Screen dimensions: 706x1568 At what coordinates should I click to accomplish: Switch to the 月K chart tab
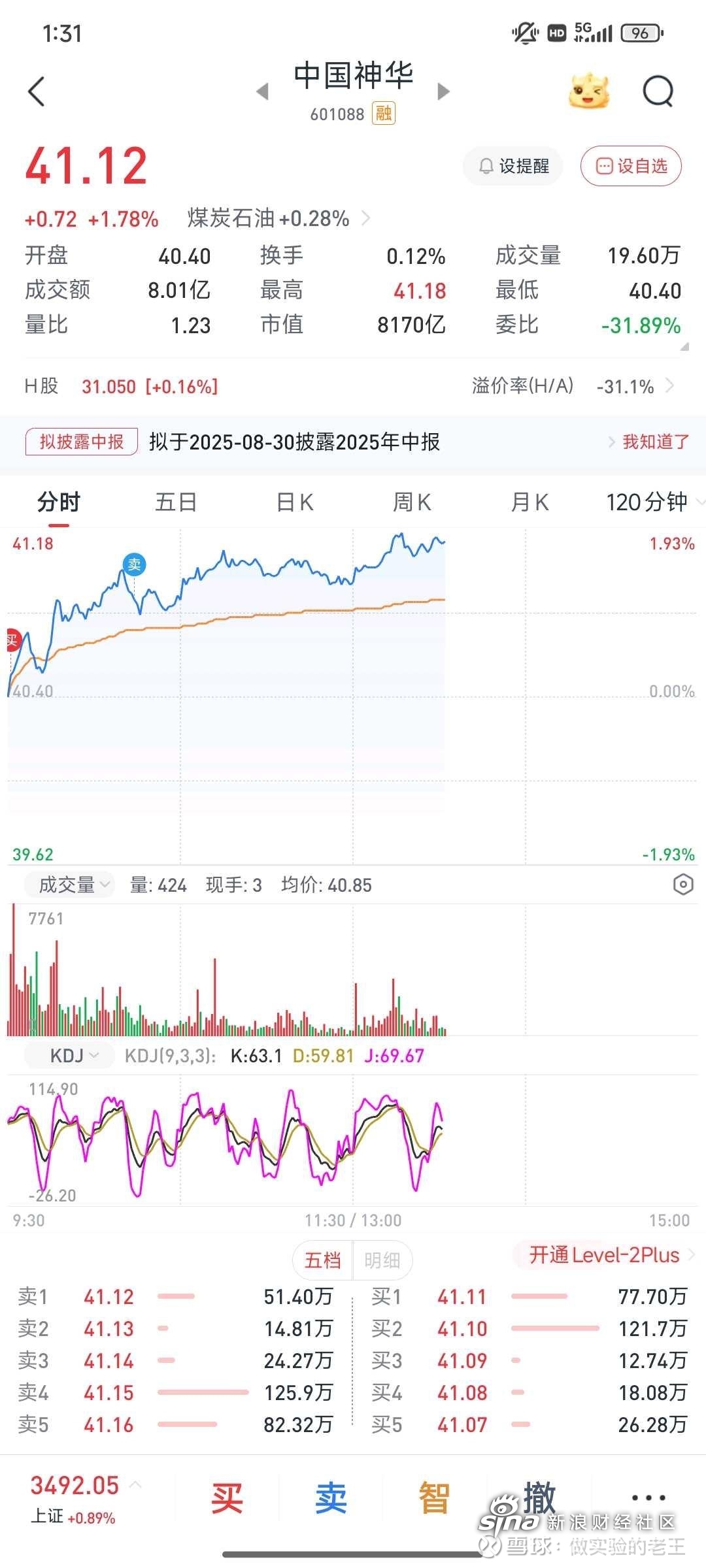(529, 502)
